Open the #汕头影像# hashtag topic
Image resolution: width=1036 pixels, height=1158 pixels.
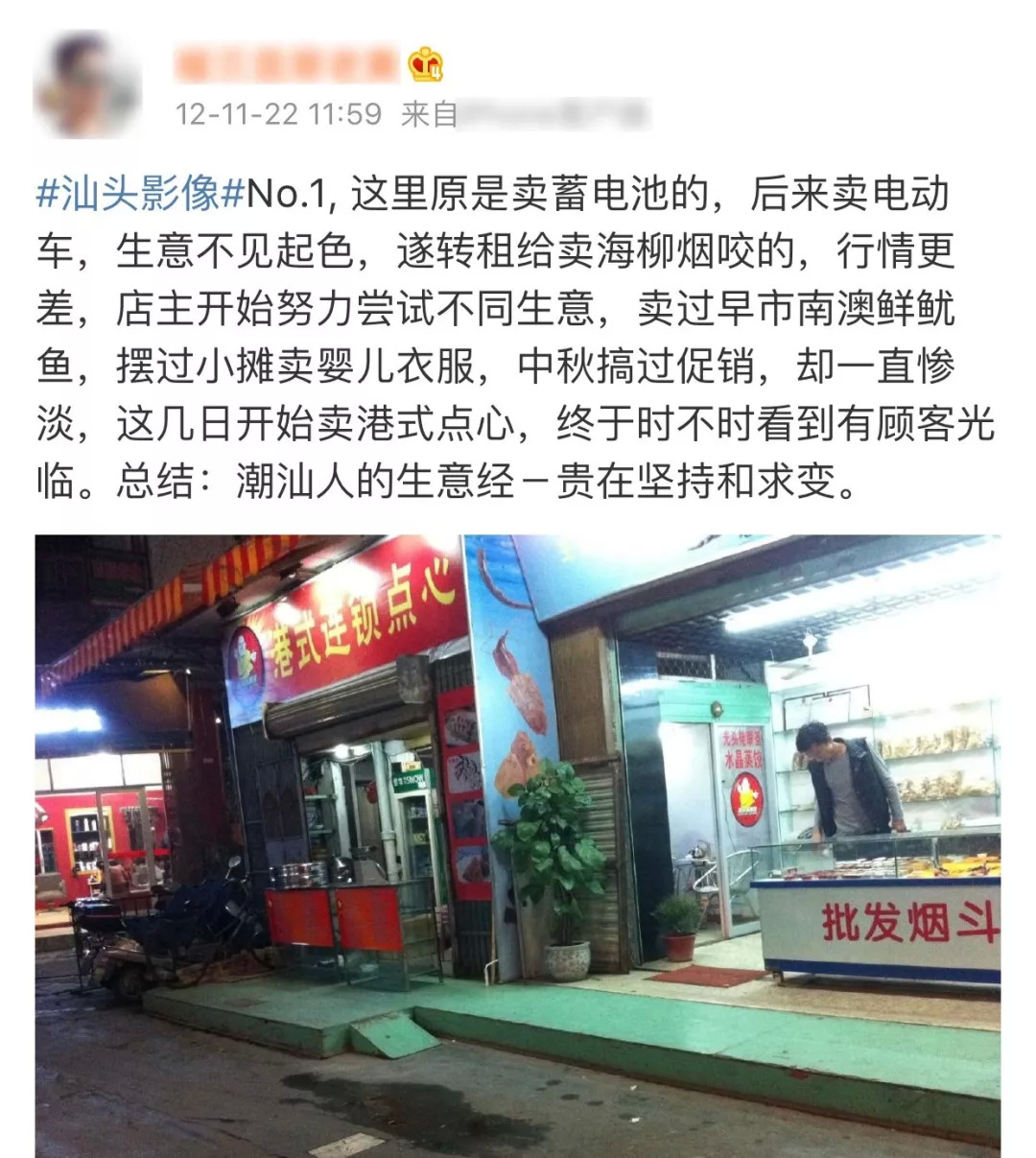tap(141, 195)
